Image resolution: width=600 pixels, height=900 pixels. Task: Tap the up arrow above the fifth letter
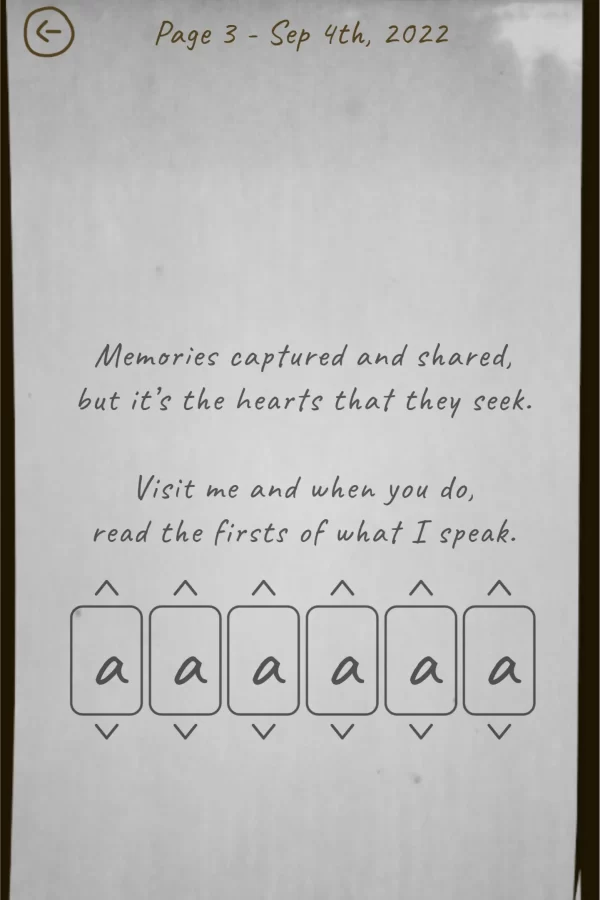421,589
